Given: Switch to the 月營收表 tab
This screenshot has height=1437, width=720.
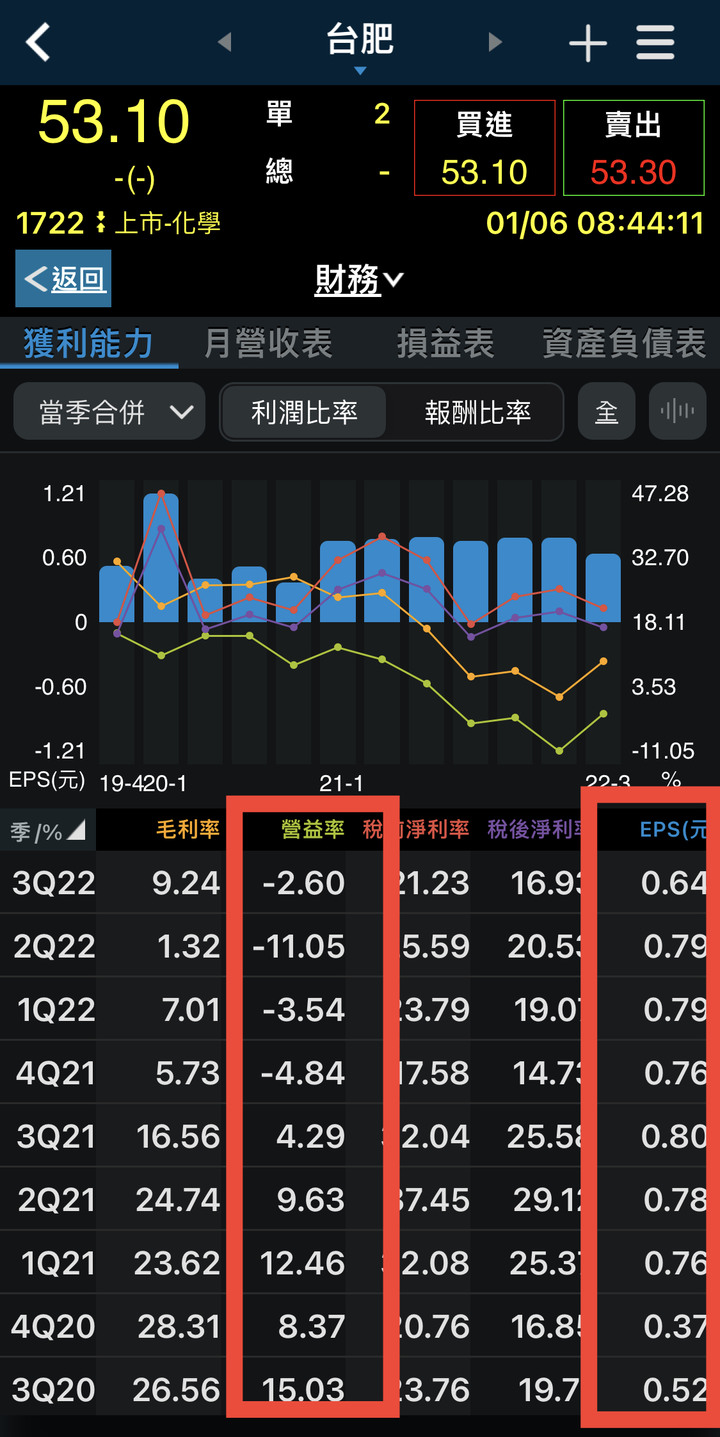Looking at the screenshot, I should click(x=268, y=344).
